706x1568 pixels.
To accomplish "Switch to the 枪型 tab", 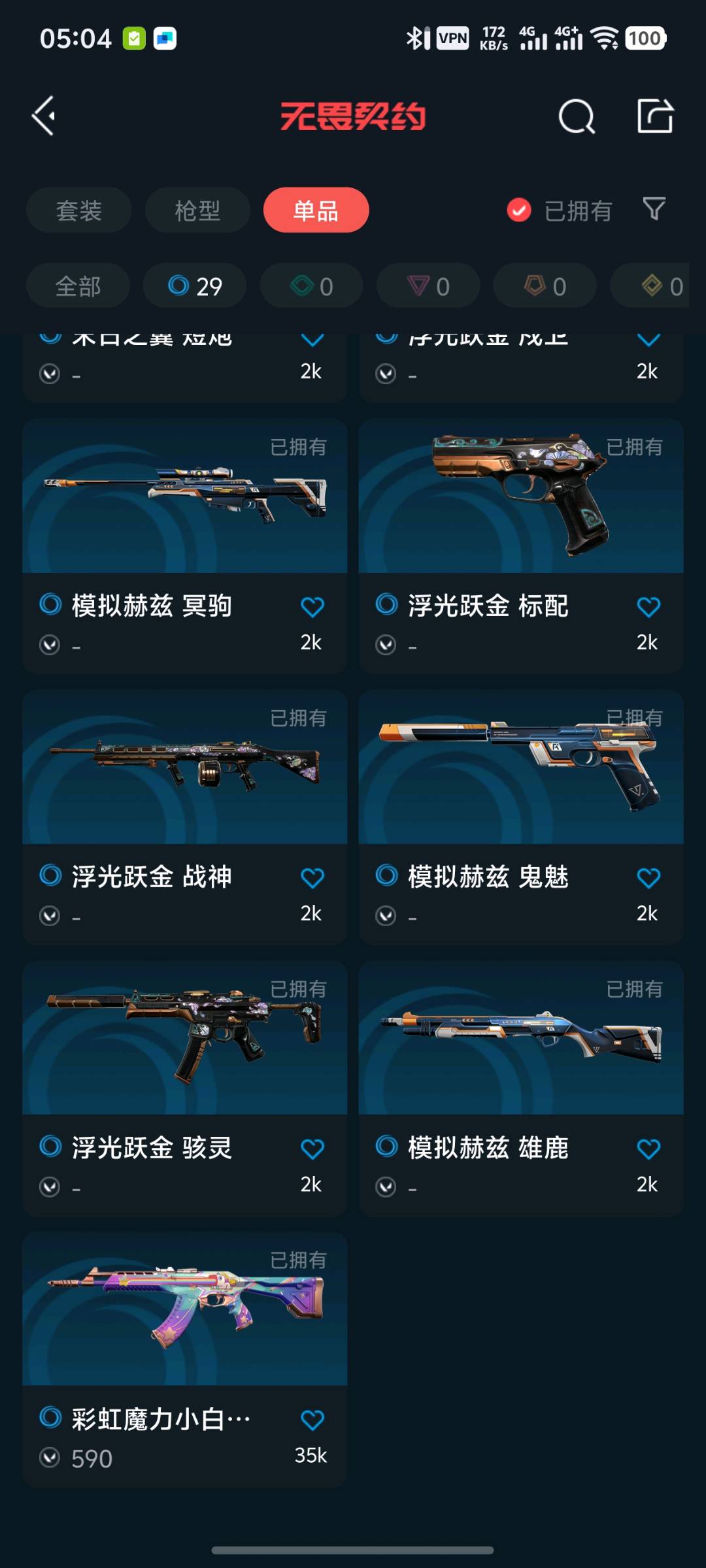I will (x=197, y=210).
